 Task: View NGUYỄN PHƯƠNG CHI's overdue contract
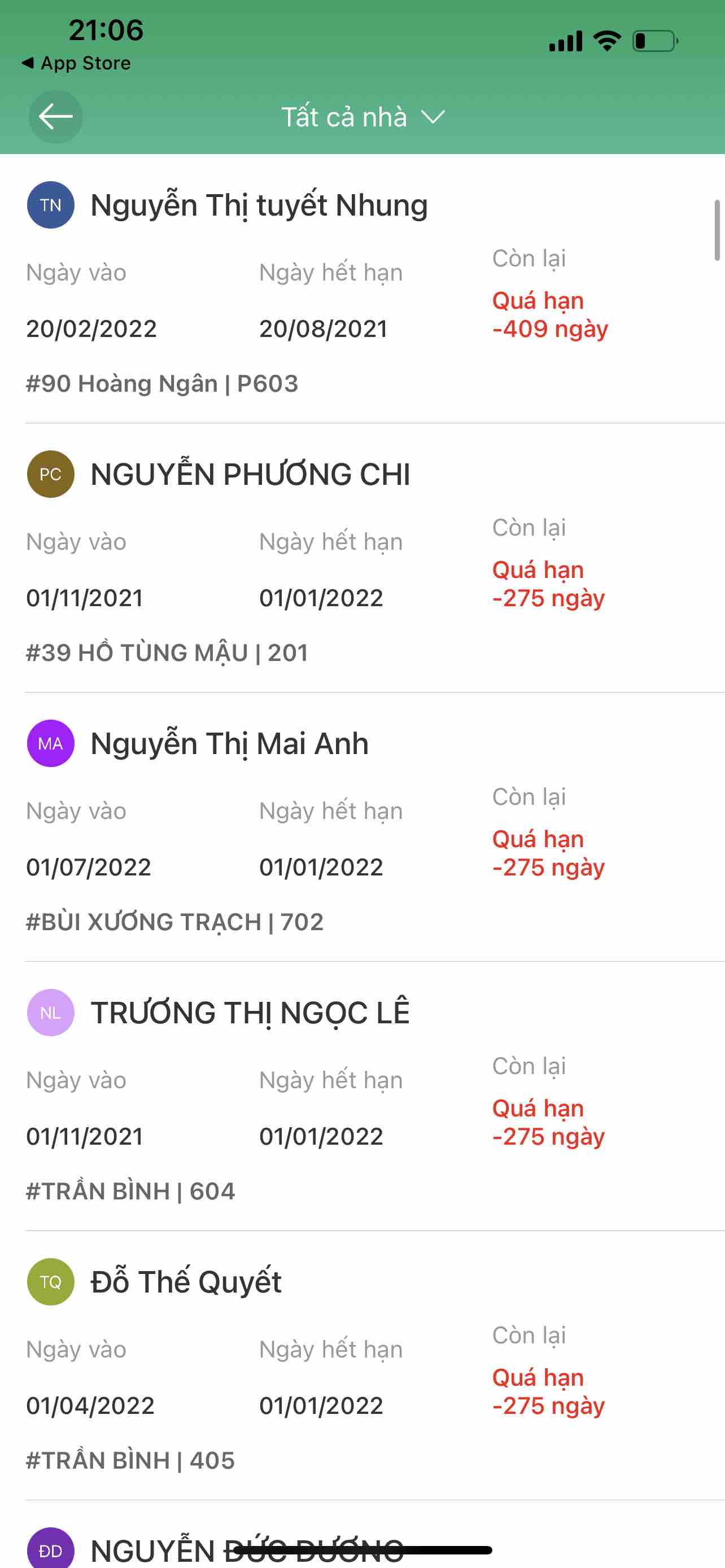(x=250, y=475)
